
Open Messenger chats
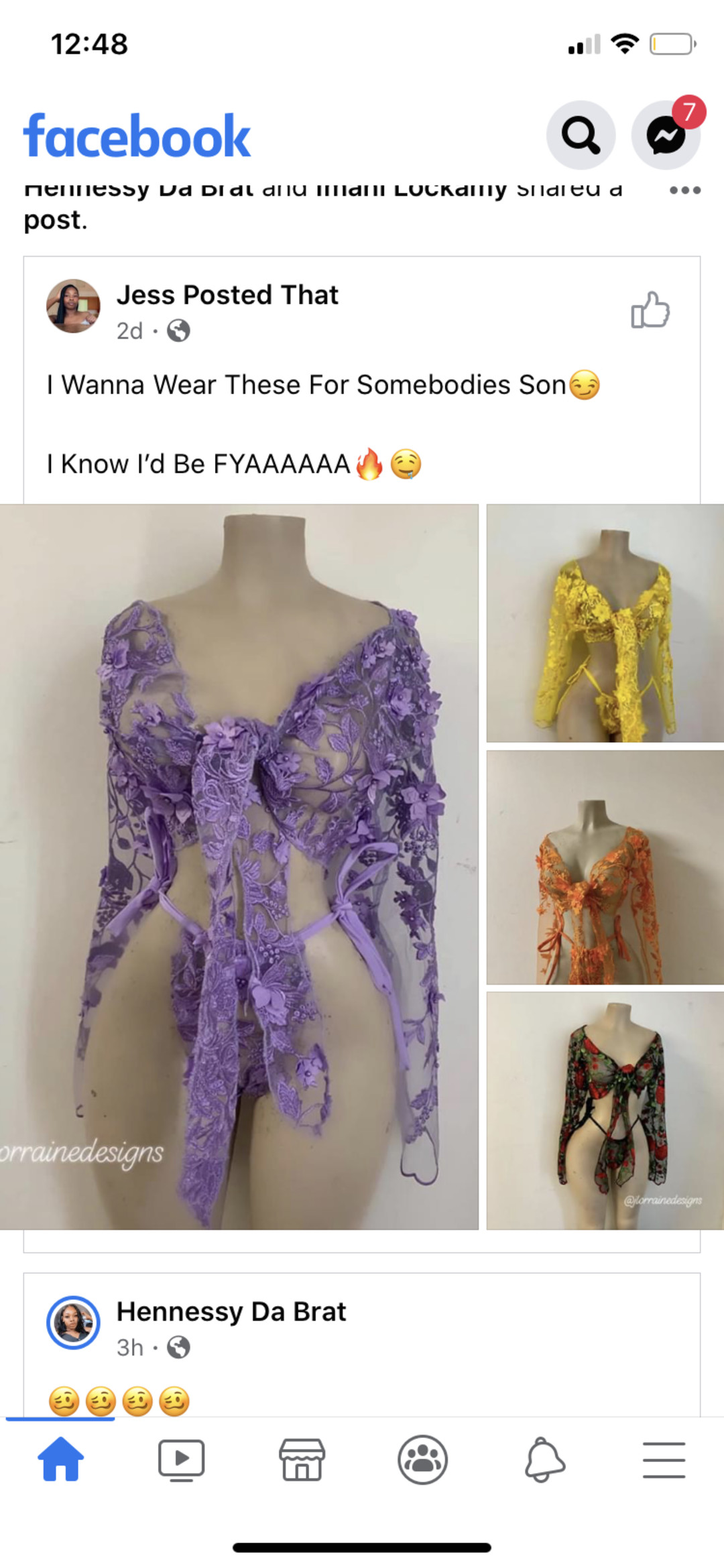666,135
